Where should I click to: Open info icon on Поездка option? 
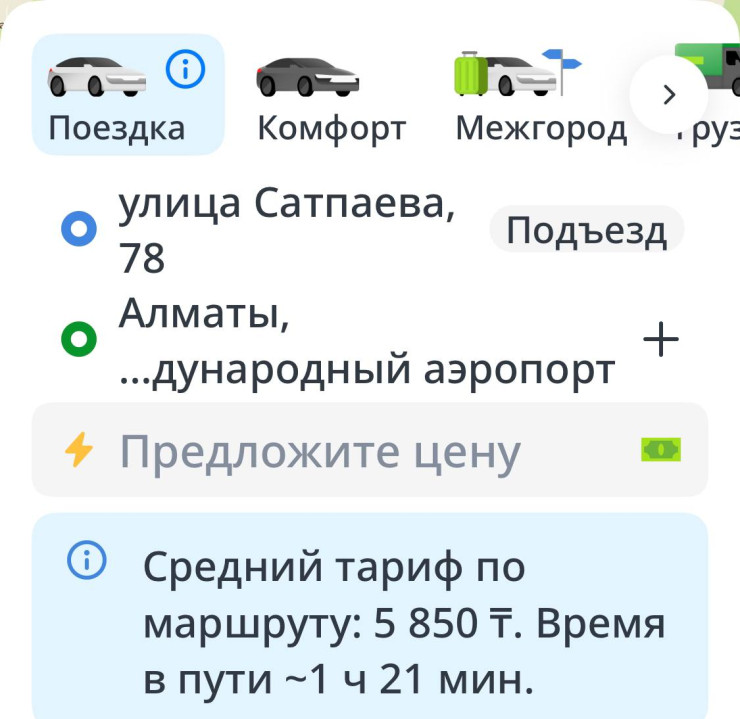tap(187, 69)
